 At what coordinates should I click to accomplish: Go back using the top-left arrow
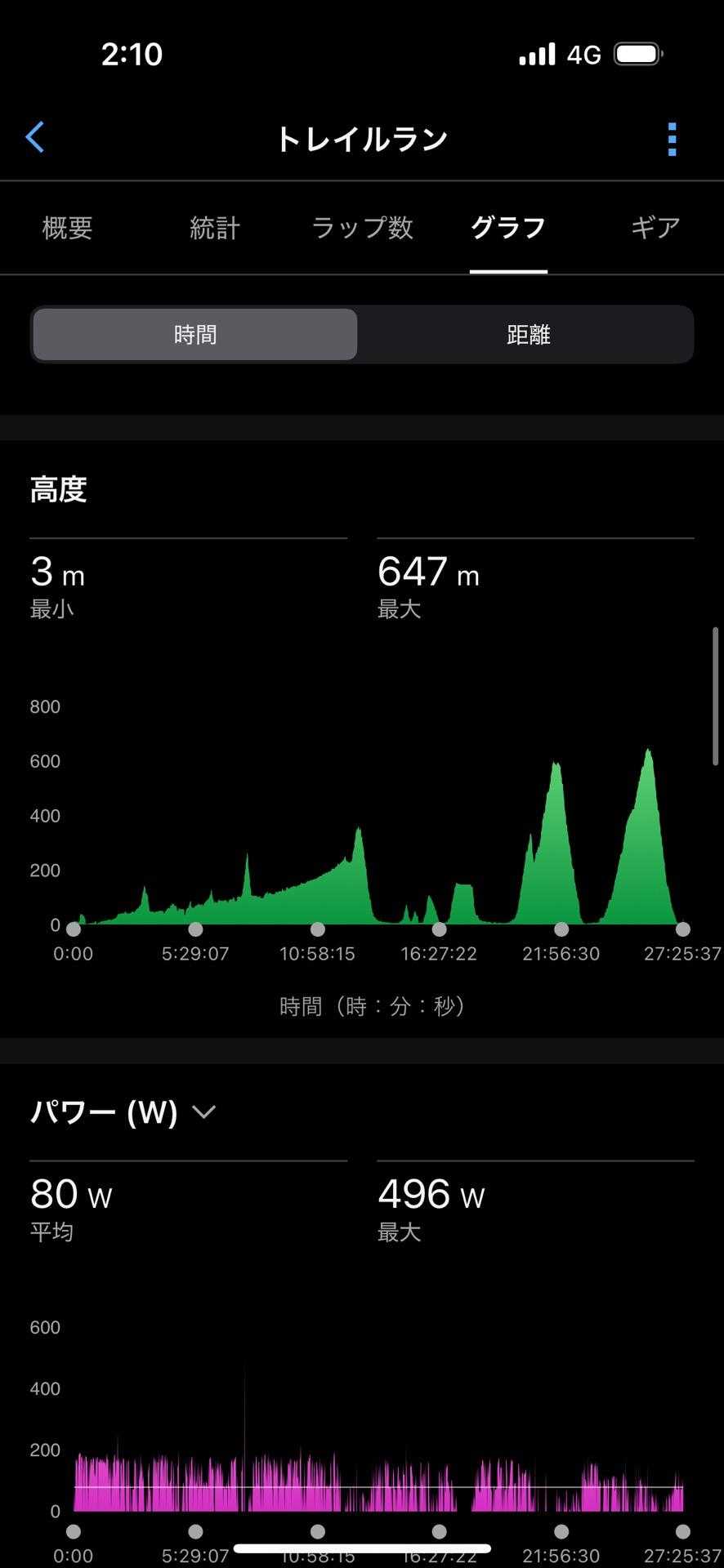(x=35, y=138)
